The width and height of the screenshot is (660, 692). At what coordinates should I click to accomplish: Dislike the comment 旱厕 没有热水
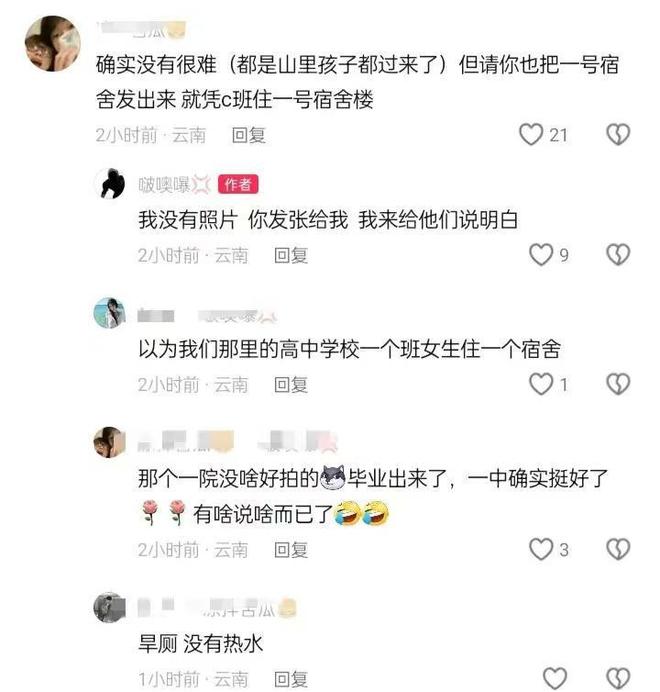click(618, 679)
